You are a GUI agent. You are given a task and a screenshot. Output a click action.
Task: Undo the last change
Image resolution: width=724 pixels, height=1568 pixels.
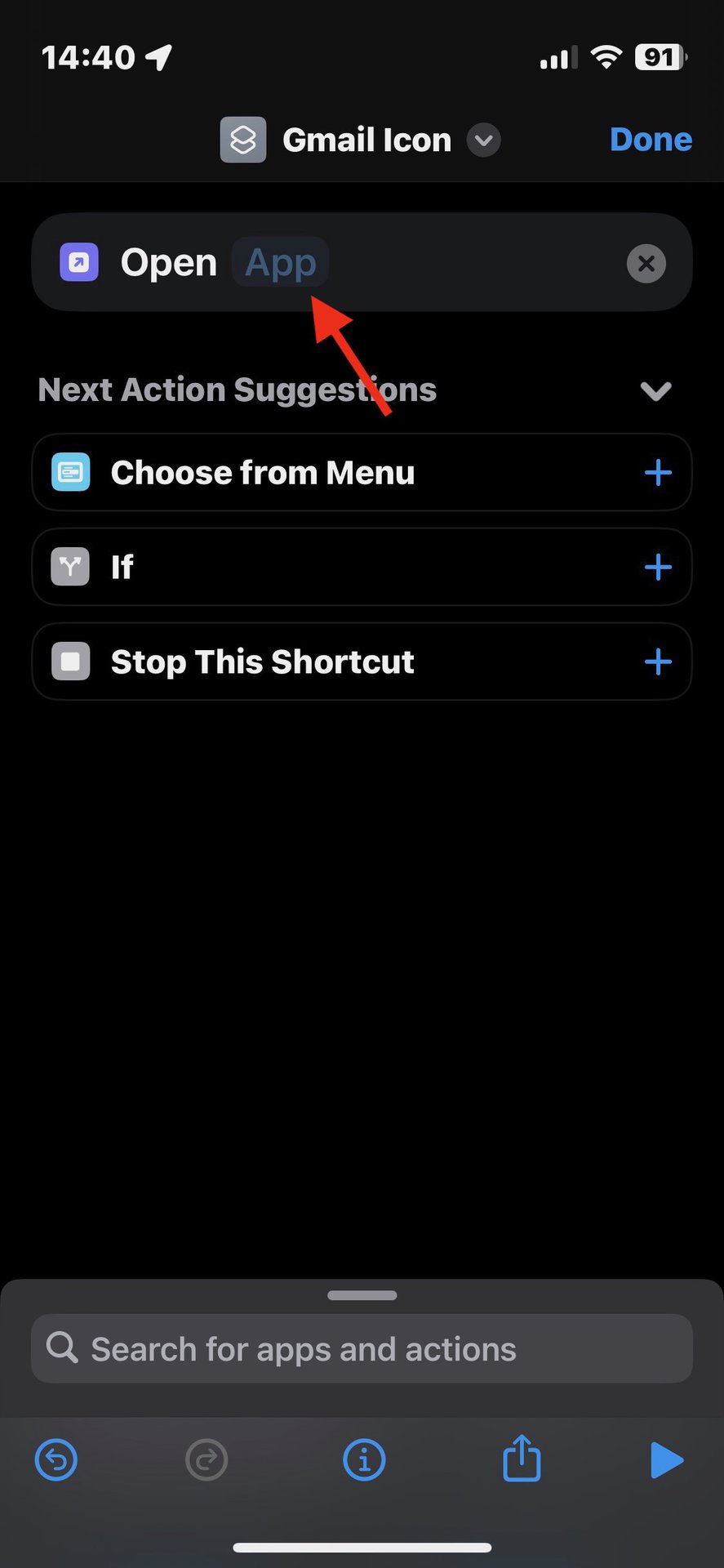[56, 1460]
